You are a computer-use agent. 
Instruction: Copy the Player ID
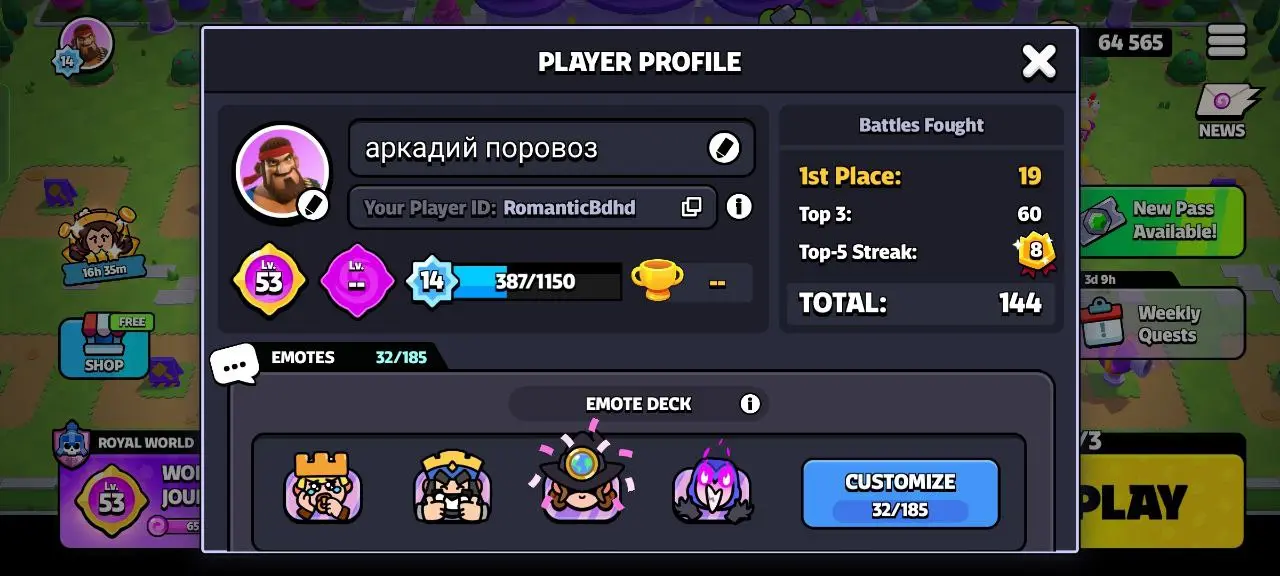click(691, 207)
